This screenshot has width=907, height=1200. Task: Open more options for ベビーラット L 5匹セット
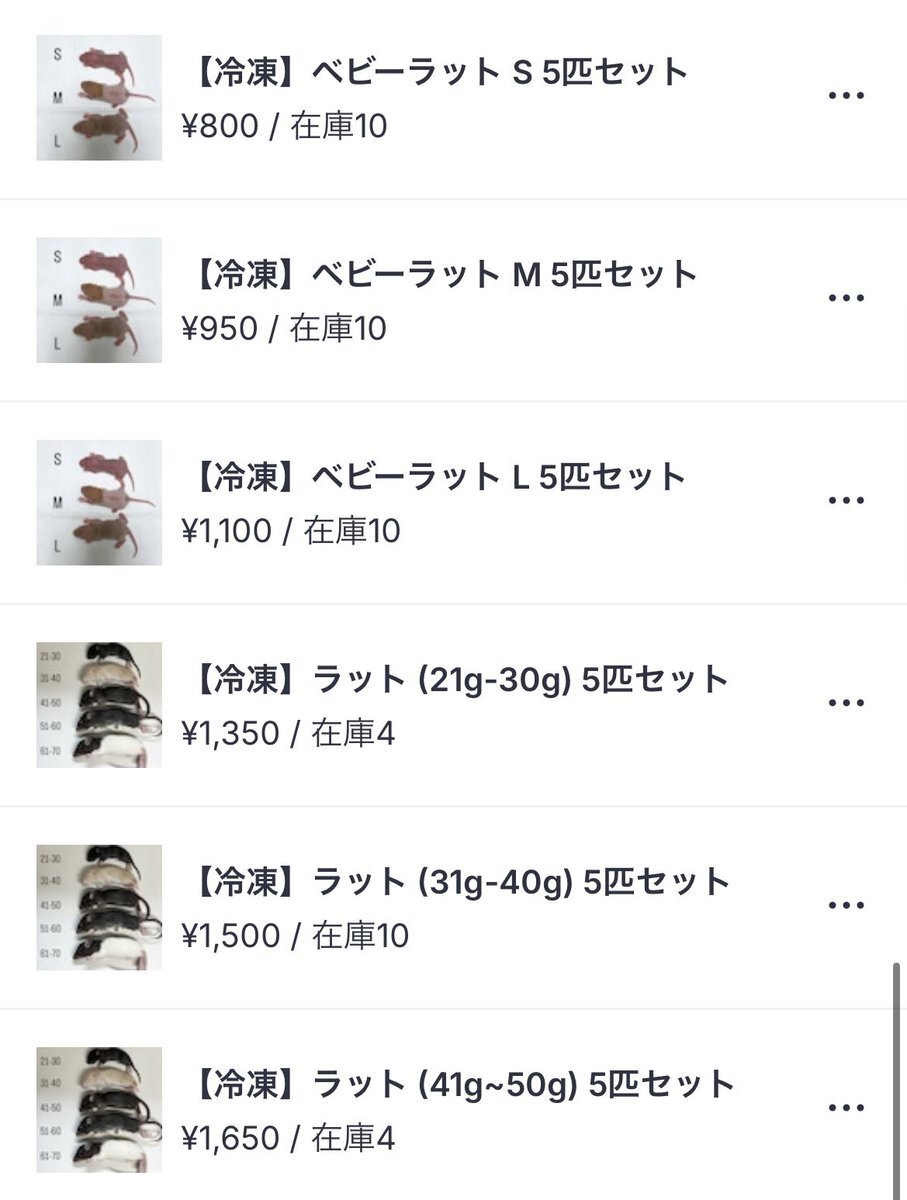(846, 500)
